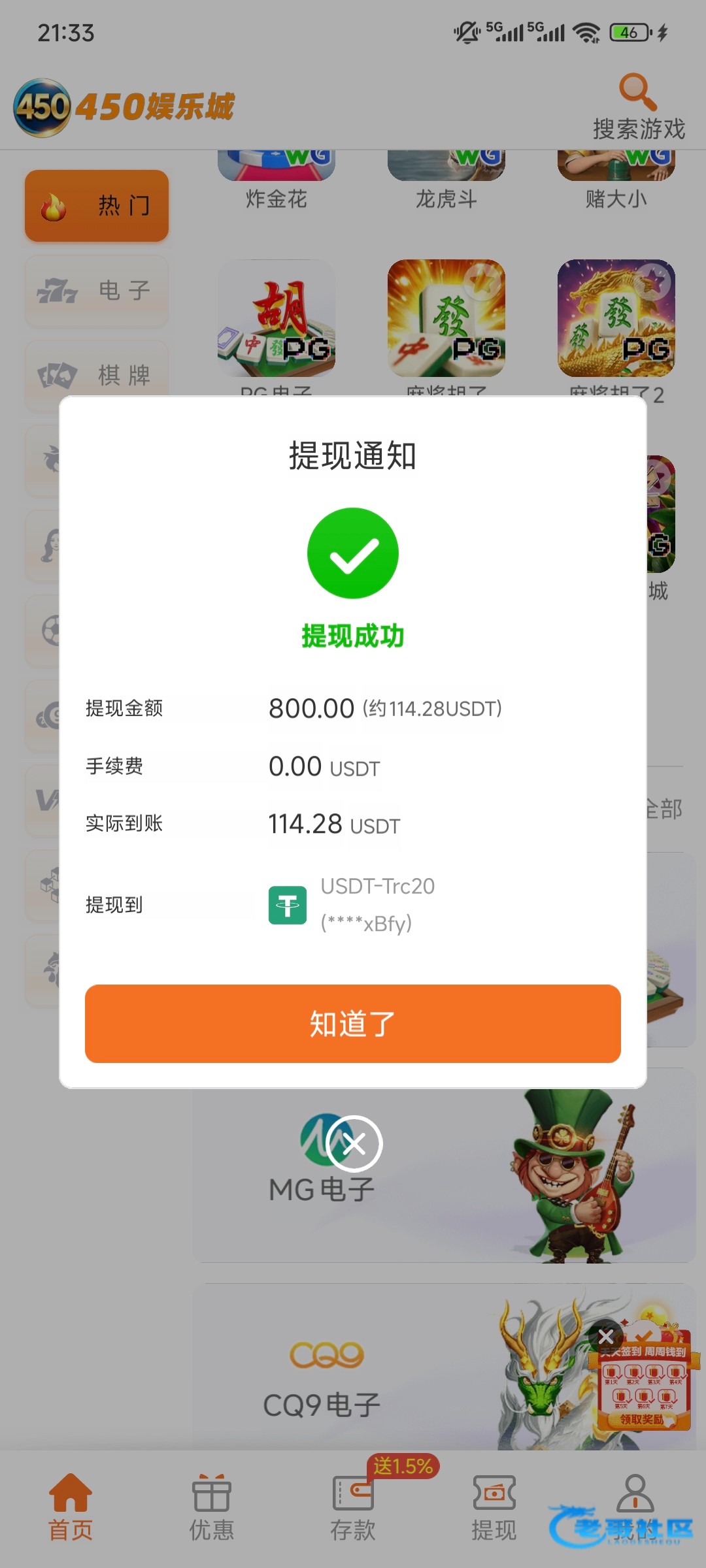Tap the 知道了 confirm button

coord(353,1023)
